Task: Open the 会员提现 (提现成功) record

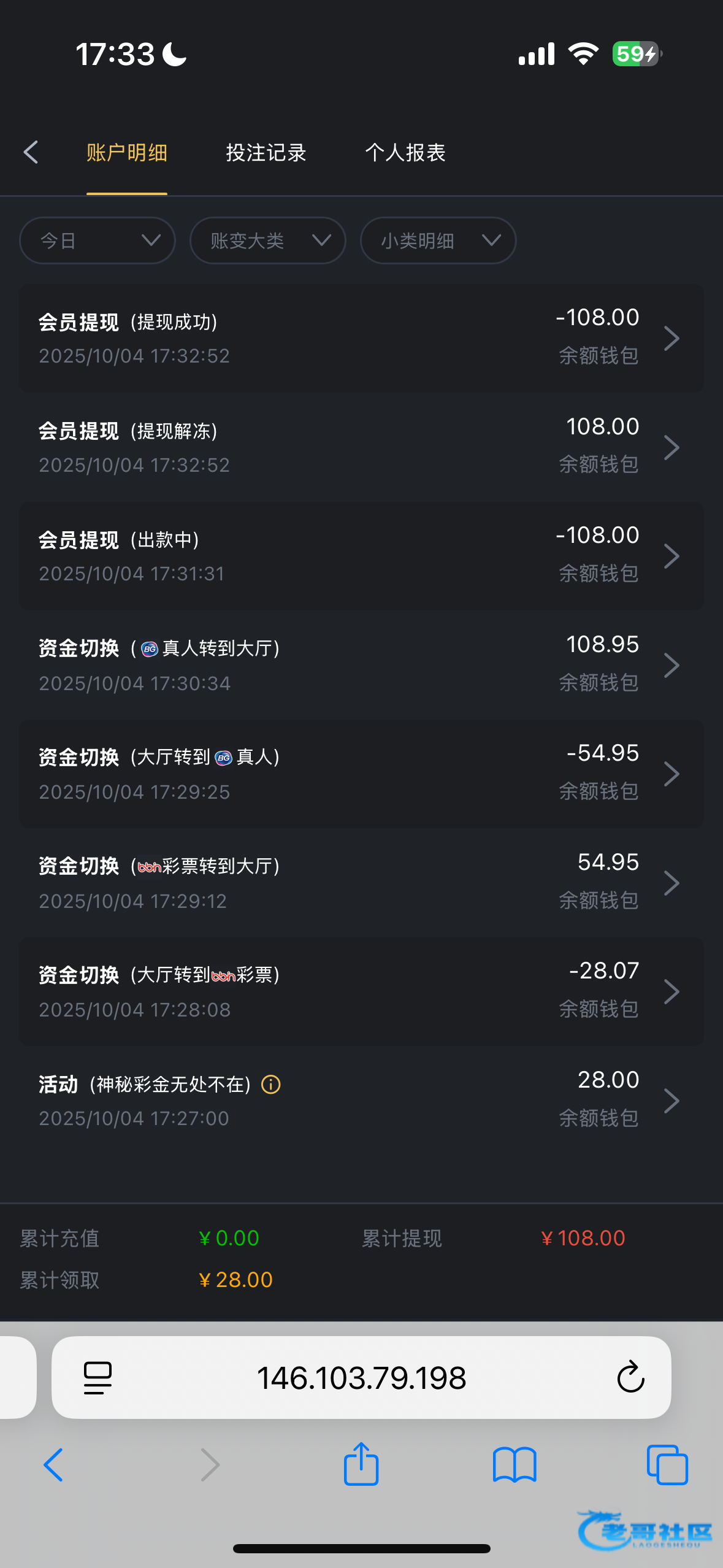Action: click(361, 338)
